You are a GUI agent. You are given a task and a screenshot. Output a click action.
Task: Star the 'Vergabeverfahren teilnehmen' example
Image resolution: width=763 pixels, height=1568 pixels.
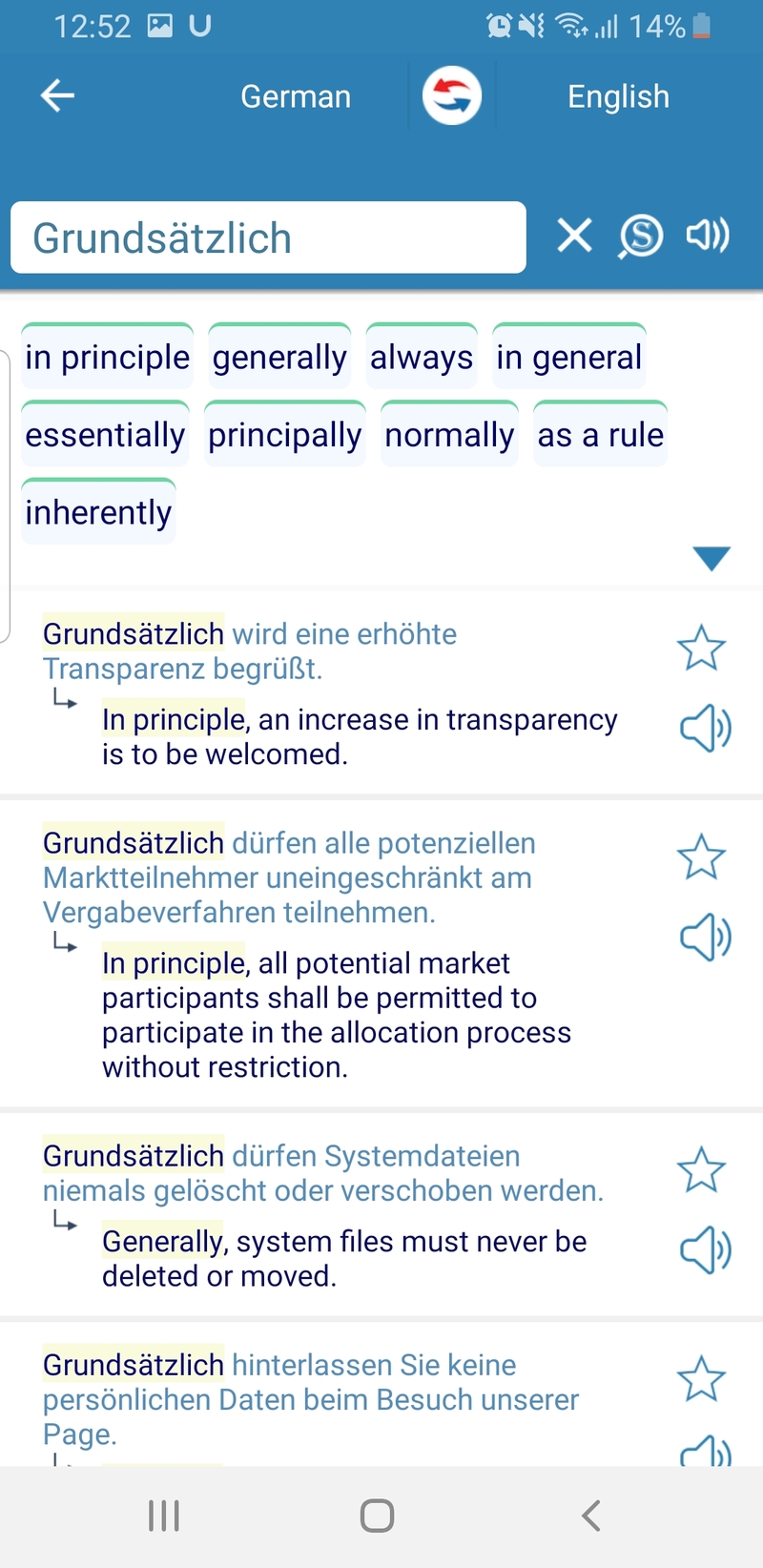pos(701,856)
